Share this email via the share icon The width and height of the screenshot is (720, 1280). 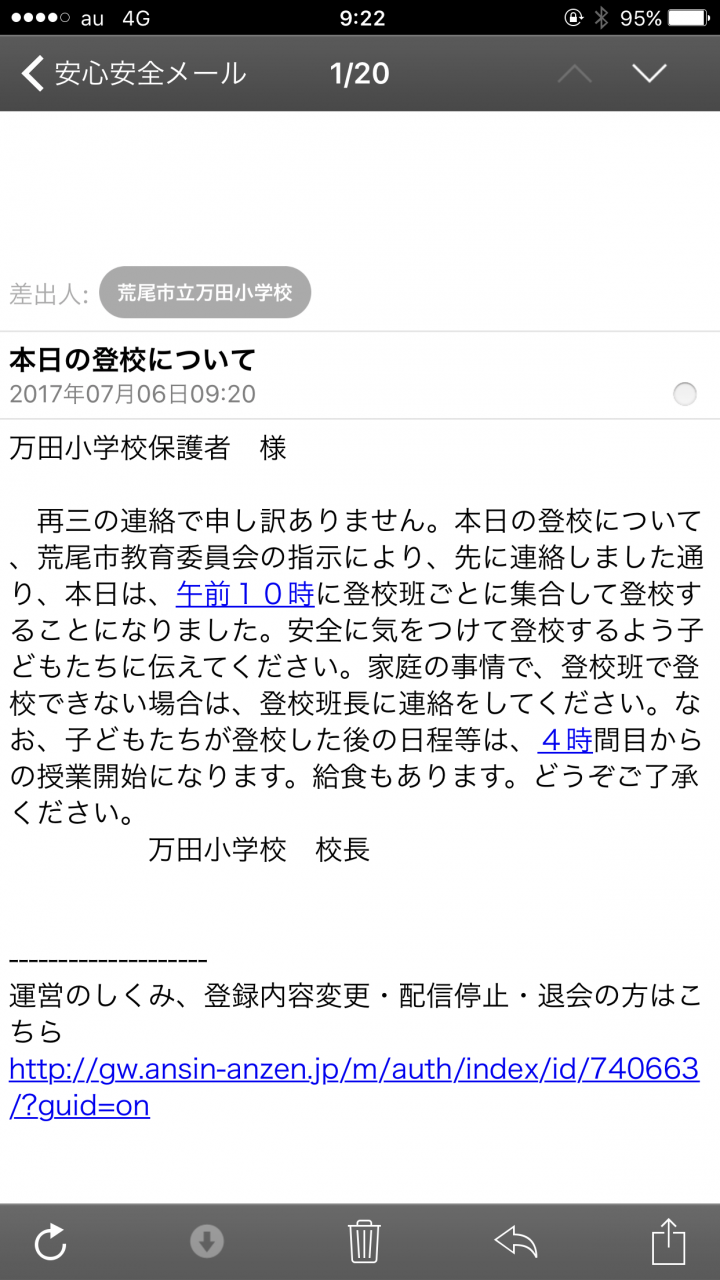pyautogui.click(x=668, y=1242)
